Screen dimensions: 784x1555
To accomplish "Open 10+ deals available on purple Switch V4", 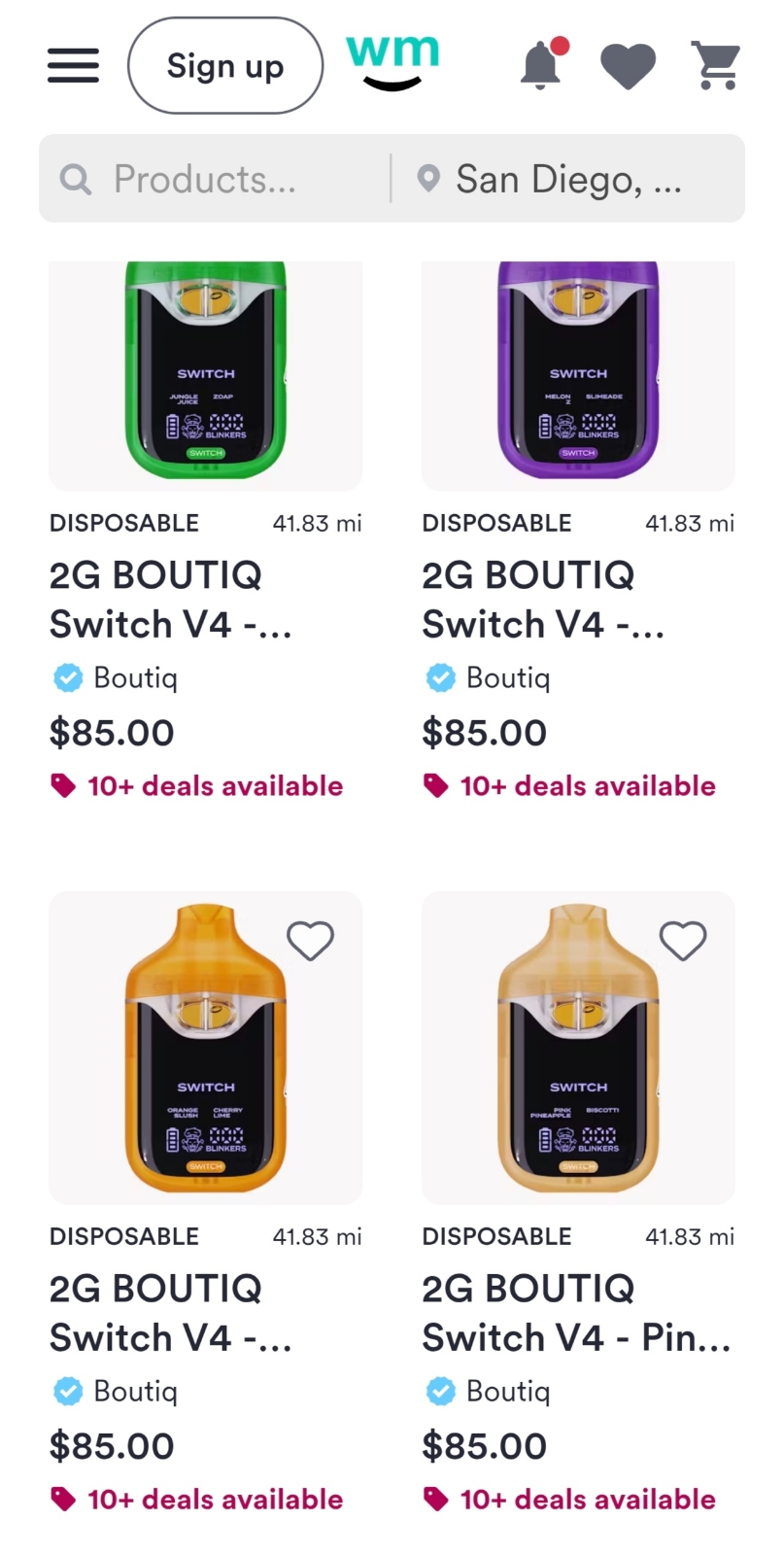I will [x=587, y=785].
